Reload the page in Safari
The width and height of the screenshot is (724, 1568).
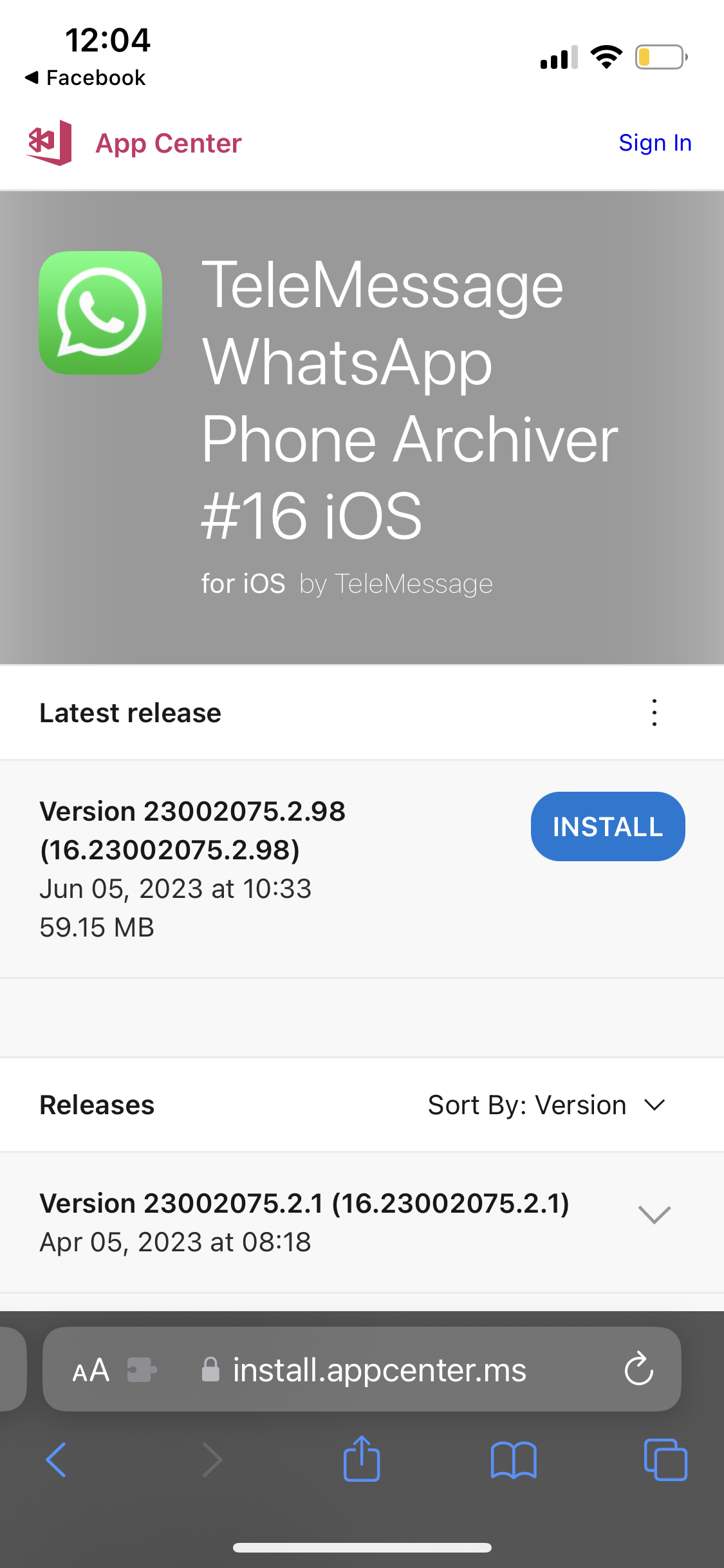pyautogui.click(x=638, y=1369)
